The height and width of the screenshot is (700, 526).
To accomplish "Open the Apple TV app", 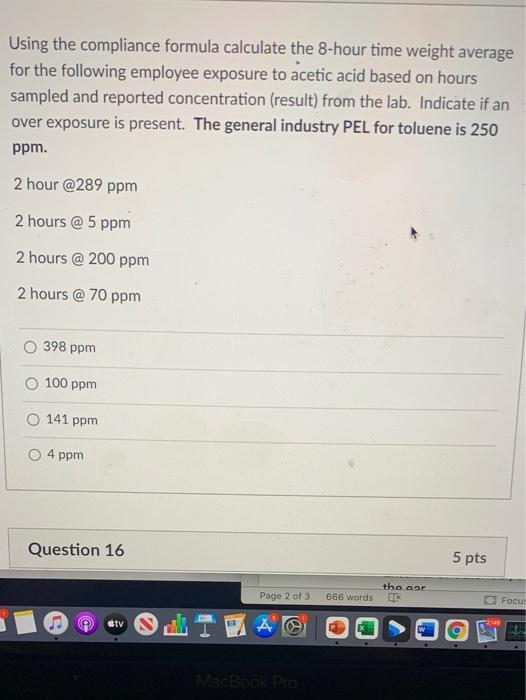I will point(115,624).
